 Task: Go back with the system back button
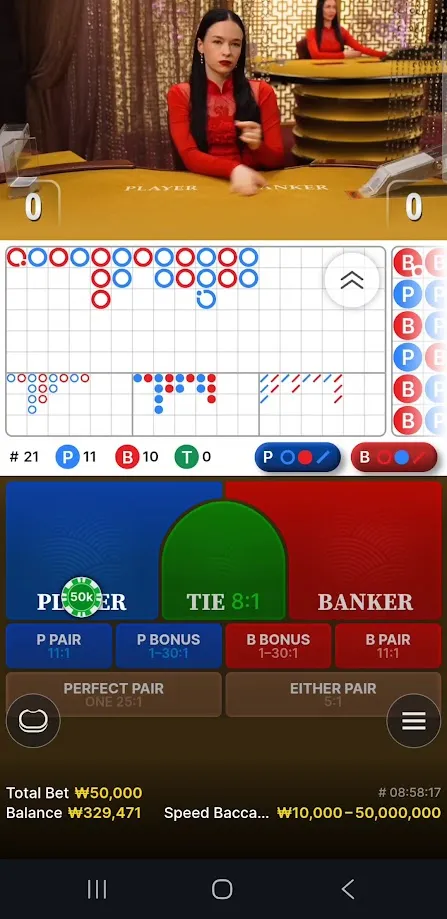pyautogui.click(x=348, y=889)
